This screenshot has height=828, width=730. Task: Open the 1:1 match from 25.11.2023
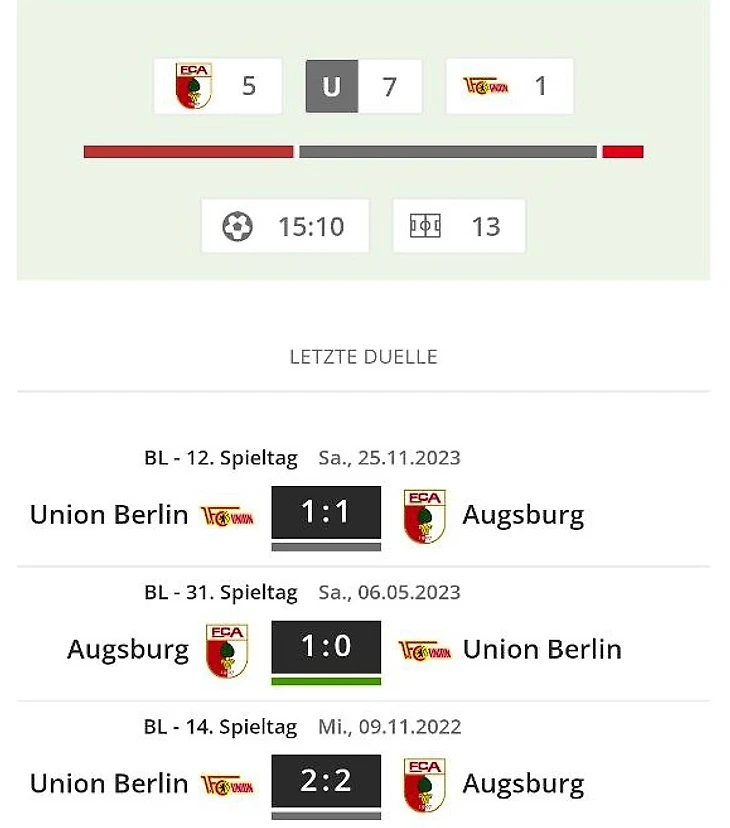[x=326, y=513]
